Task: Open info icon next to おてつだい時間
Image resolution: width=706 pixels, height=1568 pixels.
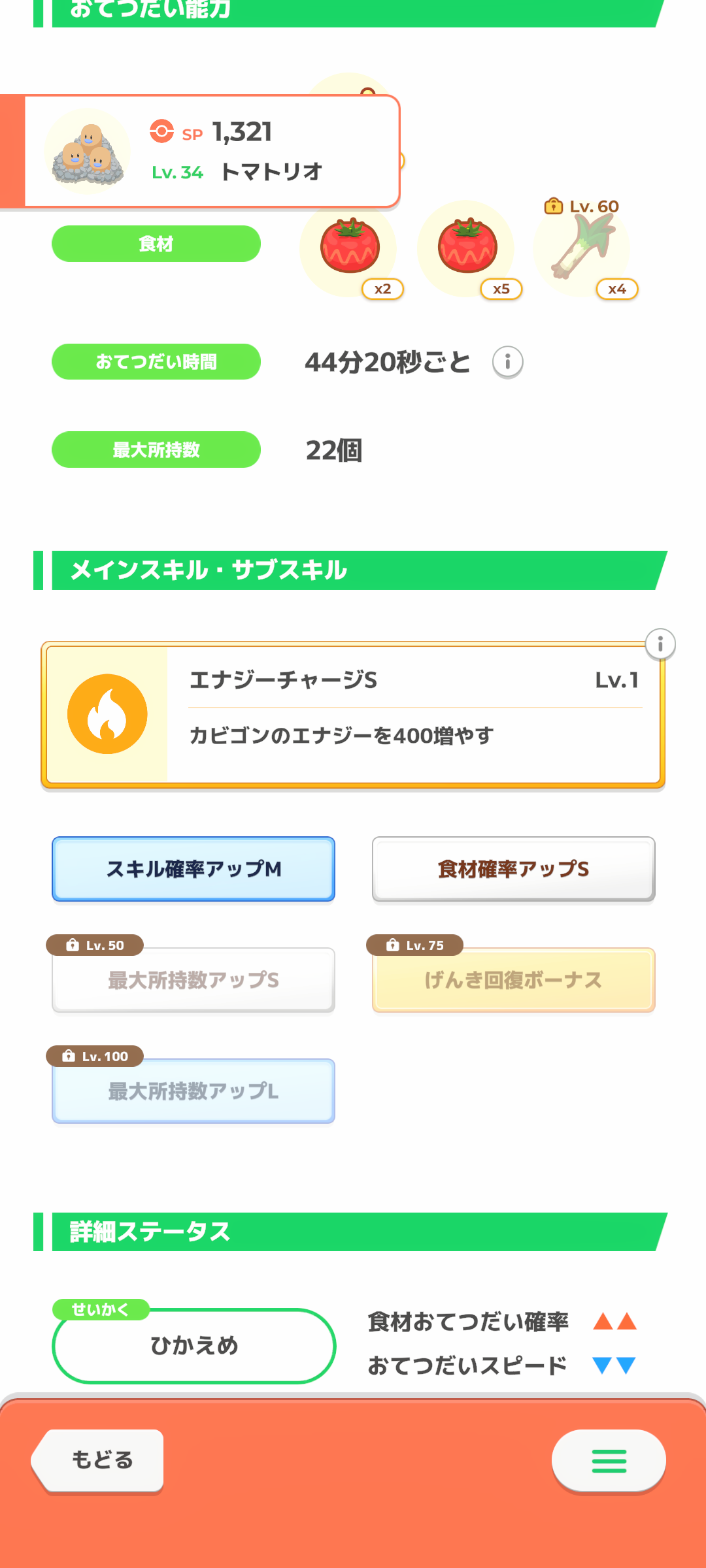Action: coord(507,362)
